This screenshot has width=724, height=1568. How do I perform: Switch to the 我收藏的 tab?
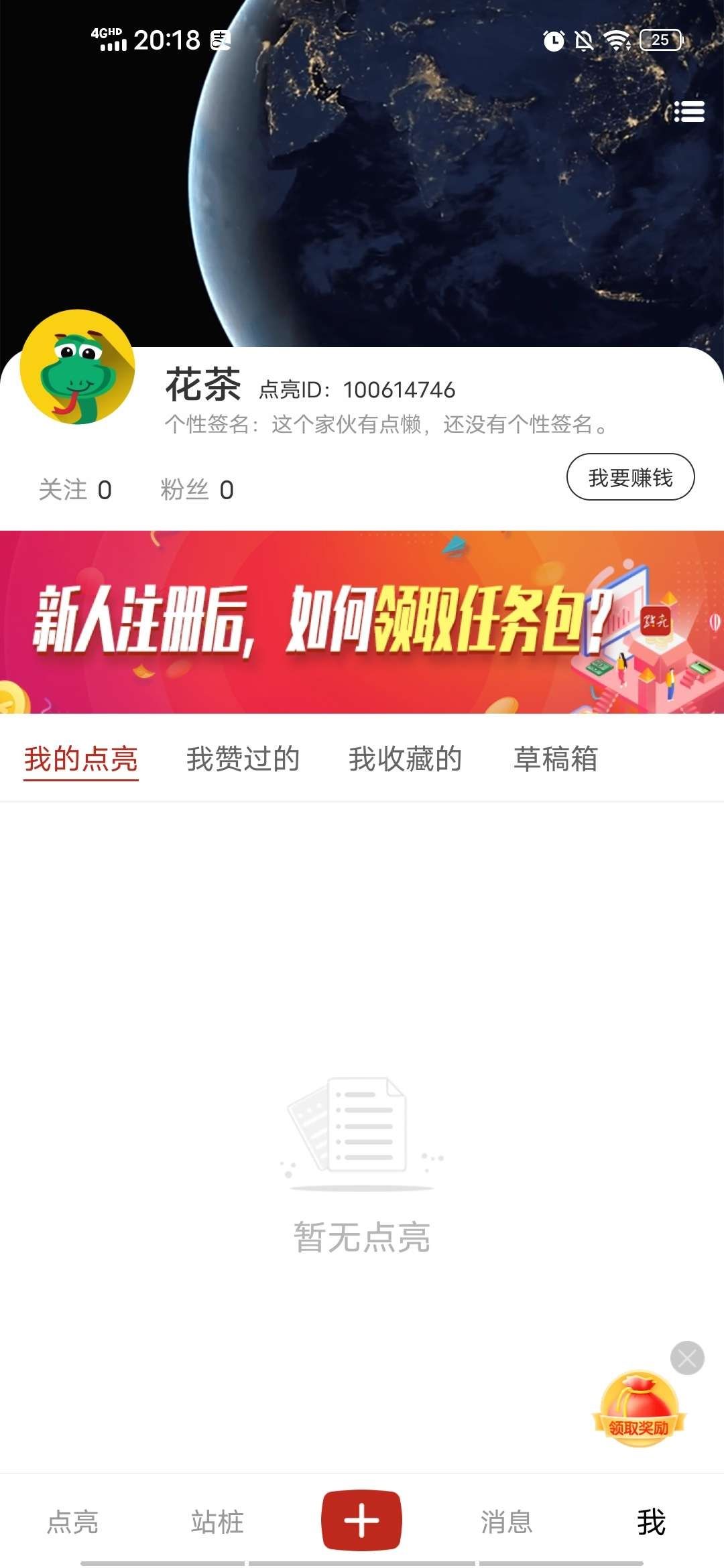(x=405, y=759)
